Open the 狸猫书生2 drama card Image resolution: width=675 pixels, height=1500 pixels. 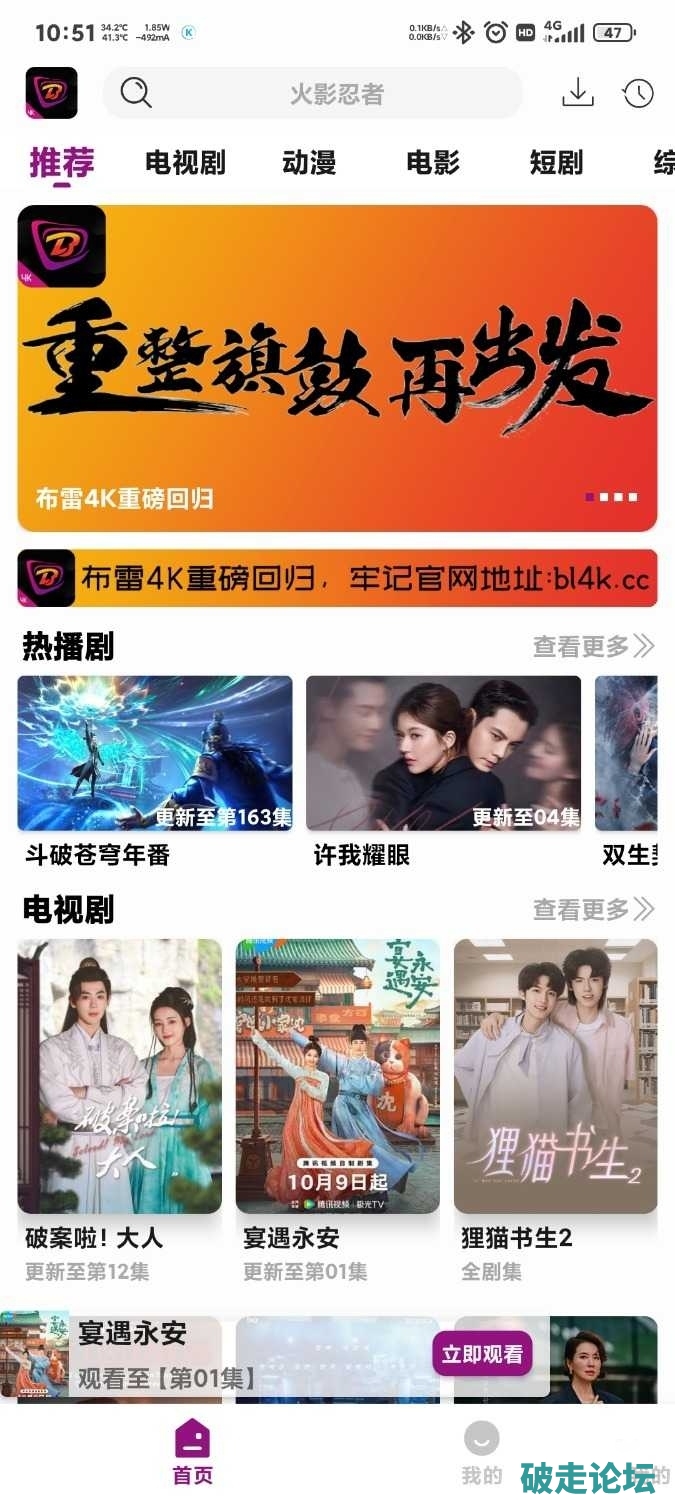(x=555, y=1076)
